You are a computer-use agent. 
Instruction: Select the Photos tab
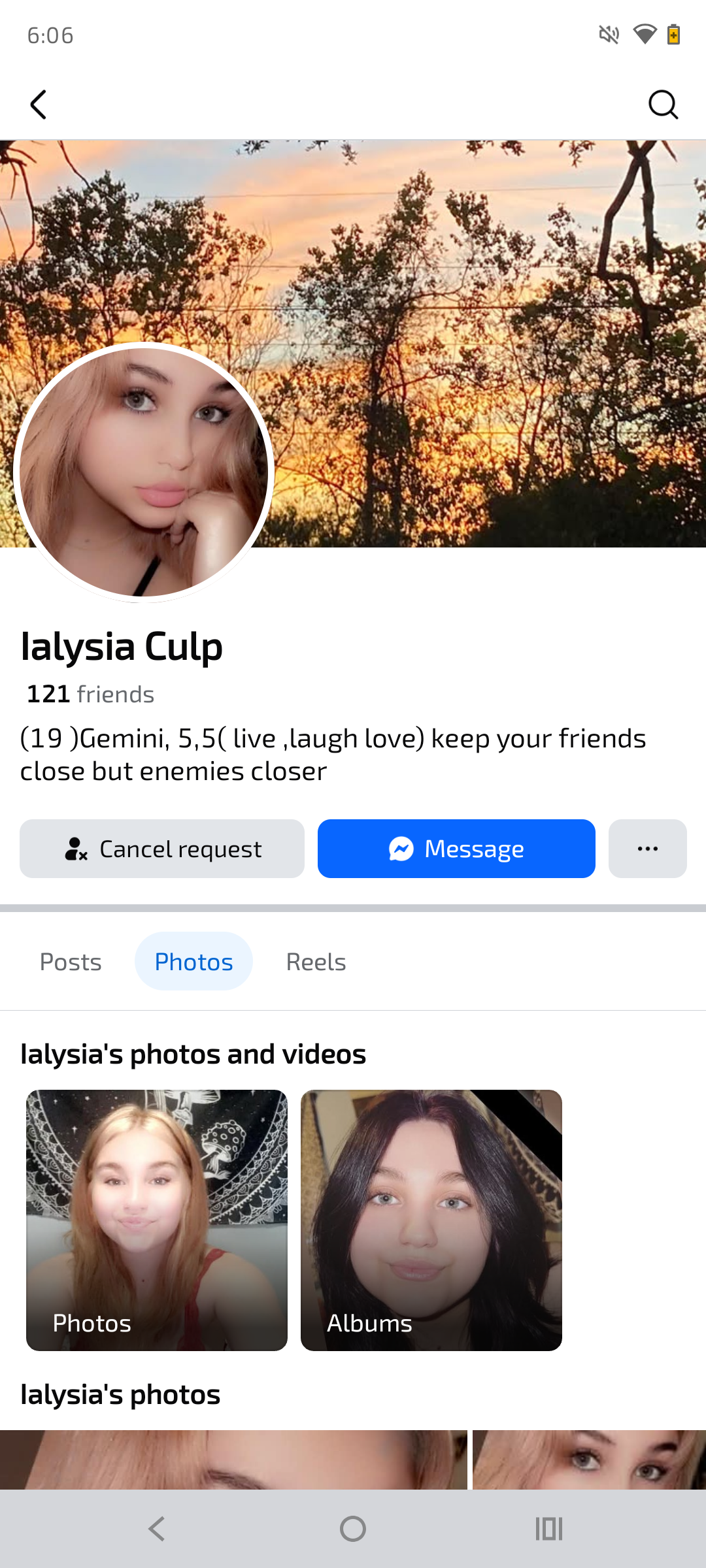point(193,962)
